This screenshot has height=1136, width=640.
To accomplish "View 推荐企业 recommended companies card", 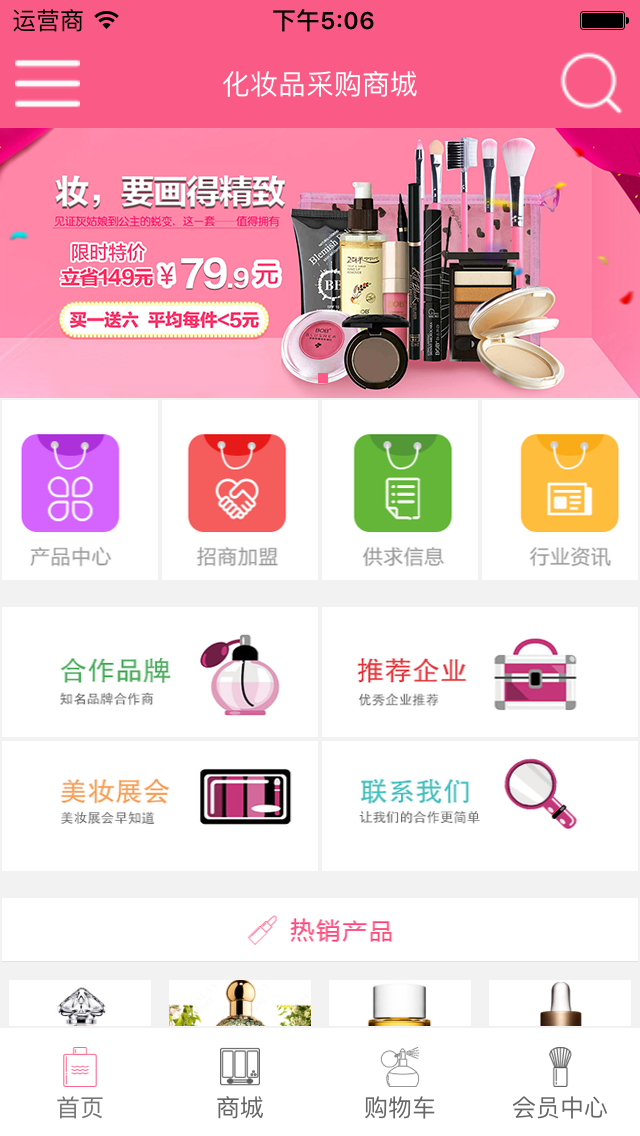I will click(480, 672).
